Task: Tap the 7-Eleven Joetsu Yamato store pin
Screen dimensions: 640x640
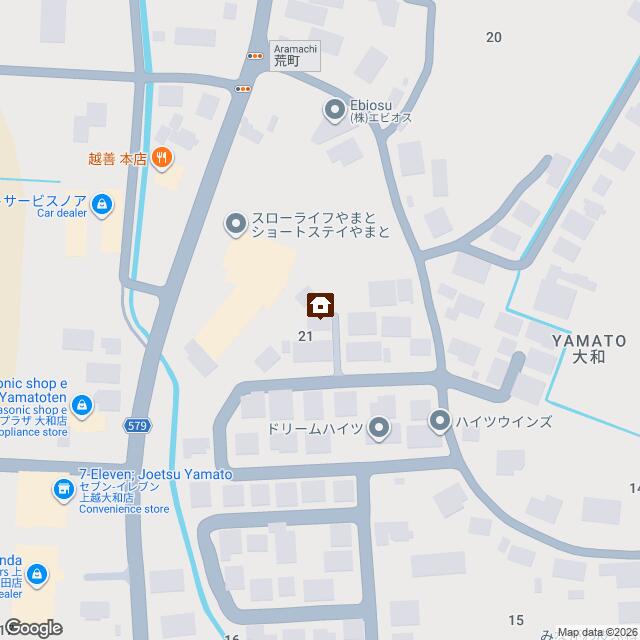Action: click(x=62, y=489)
